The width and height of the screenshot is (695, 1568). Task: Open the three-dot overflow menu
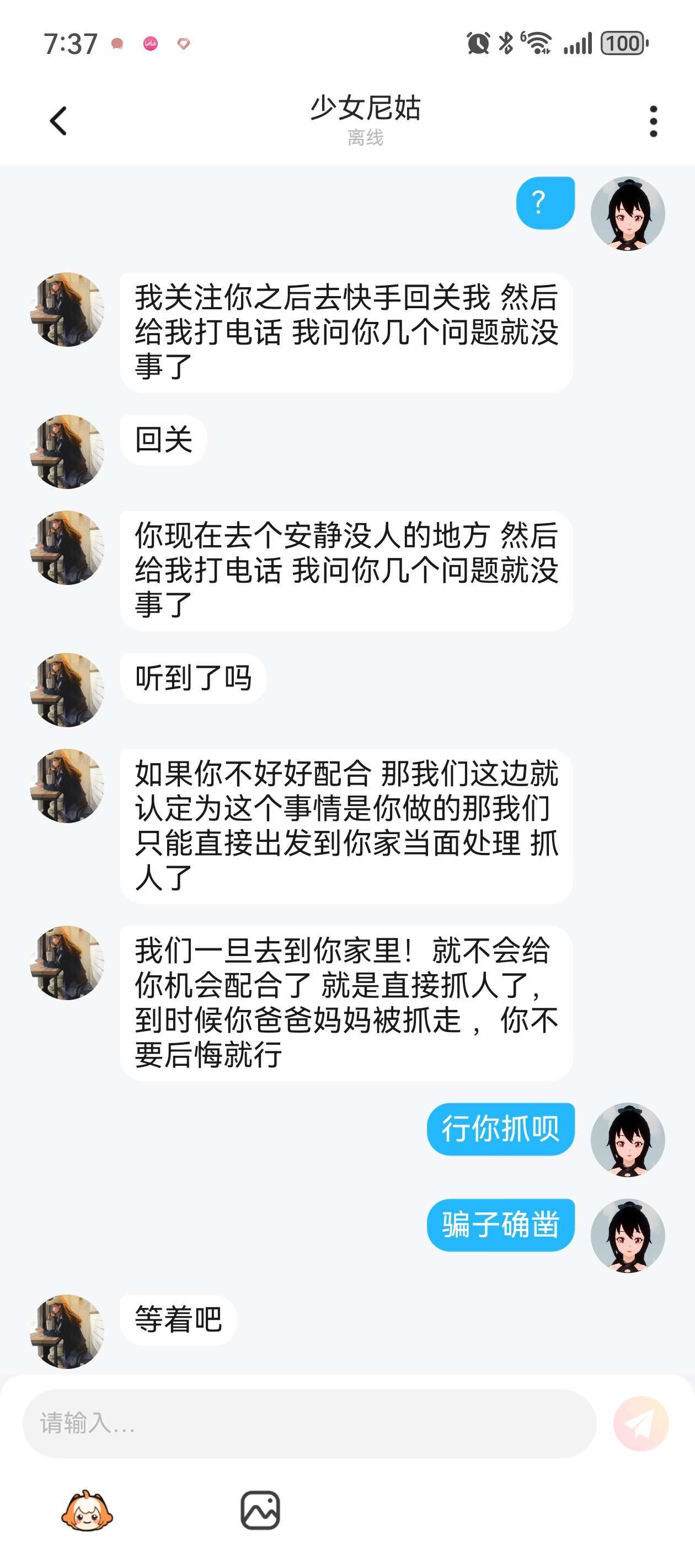tap(653, 121)
